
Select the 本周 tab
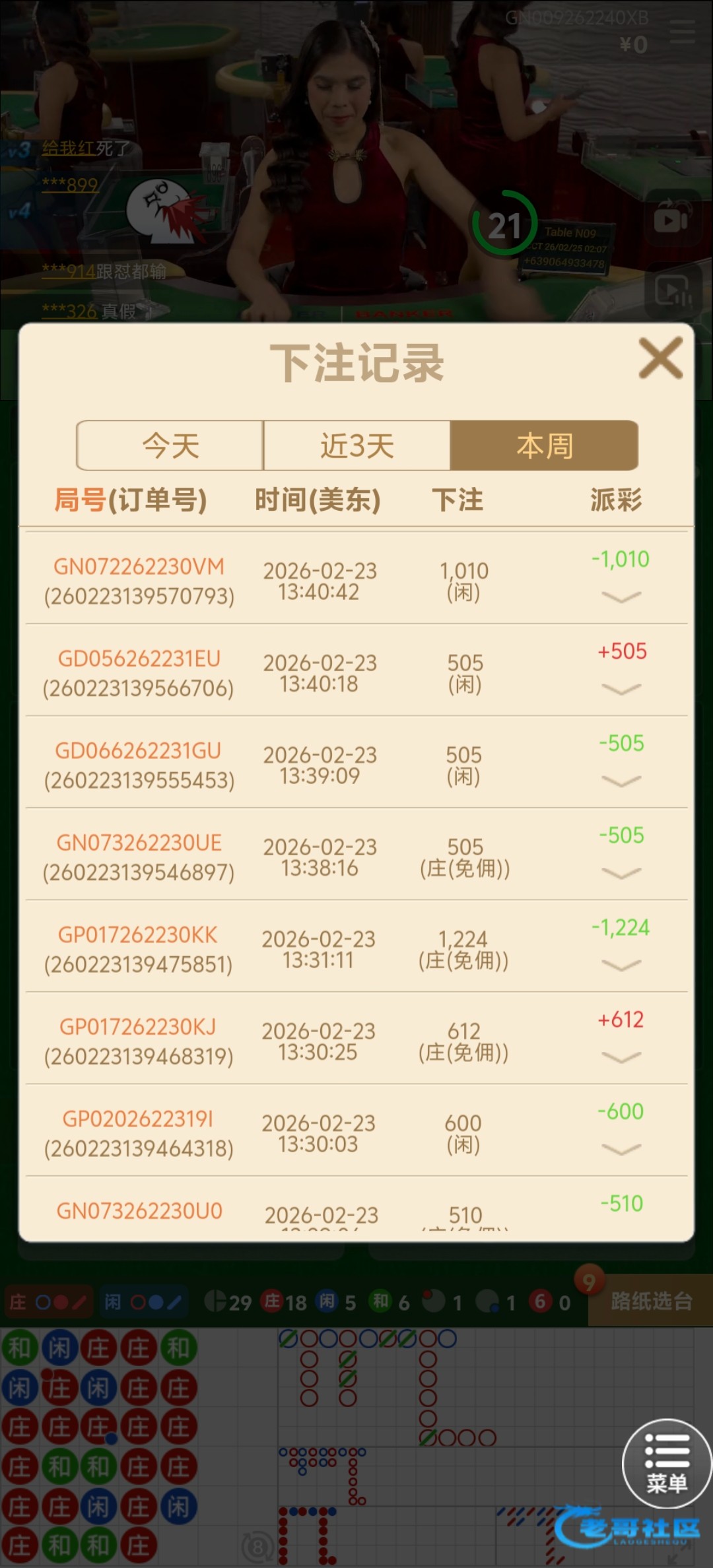(544, 445)
